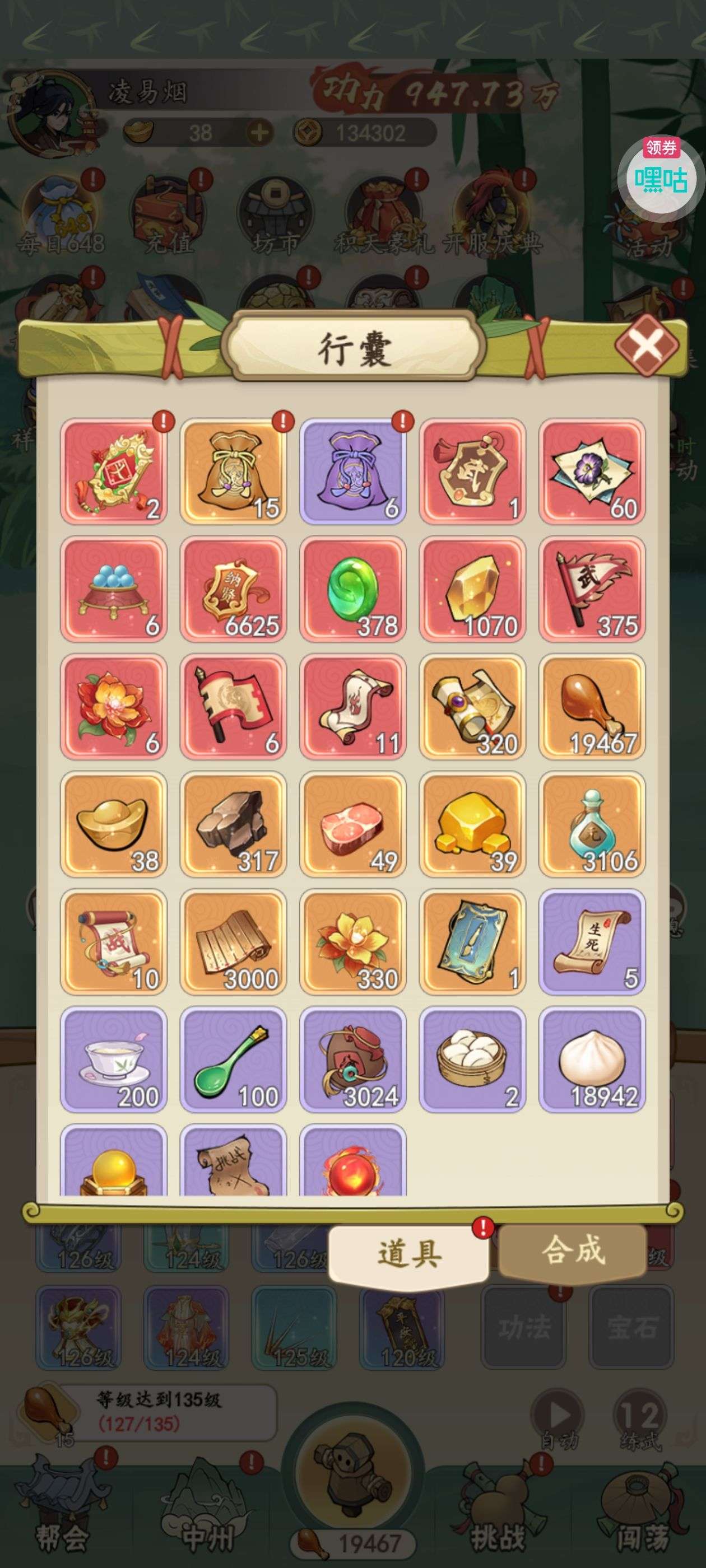Select the yellow crystal item with 1070
The image size is (706, 1568).
click(x=472, y=589)
